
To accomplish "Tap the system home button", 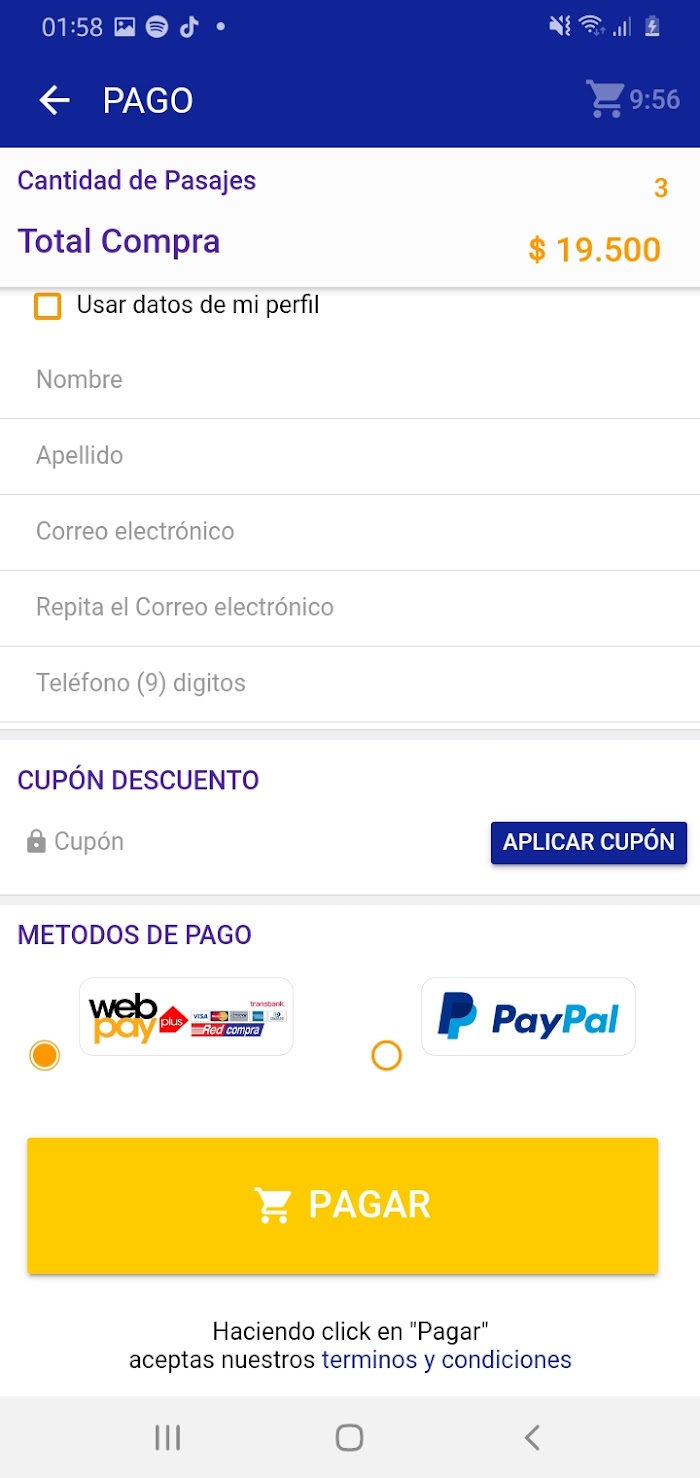I will (x=349, y=1438).
